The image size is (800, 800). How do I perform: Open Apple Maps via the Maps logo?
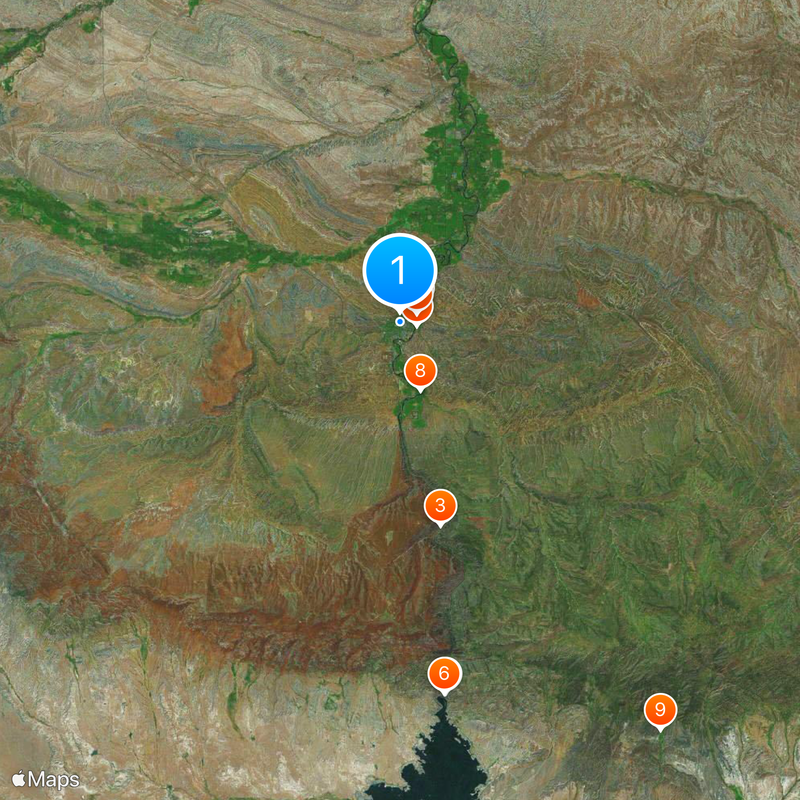click(x=46, y=778)
